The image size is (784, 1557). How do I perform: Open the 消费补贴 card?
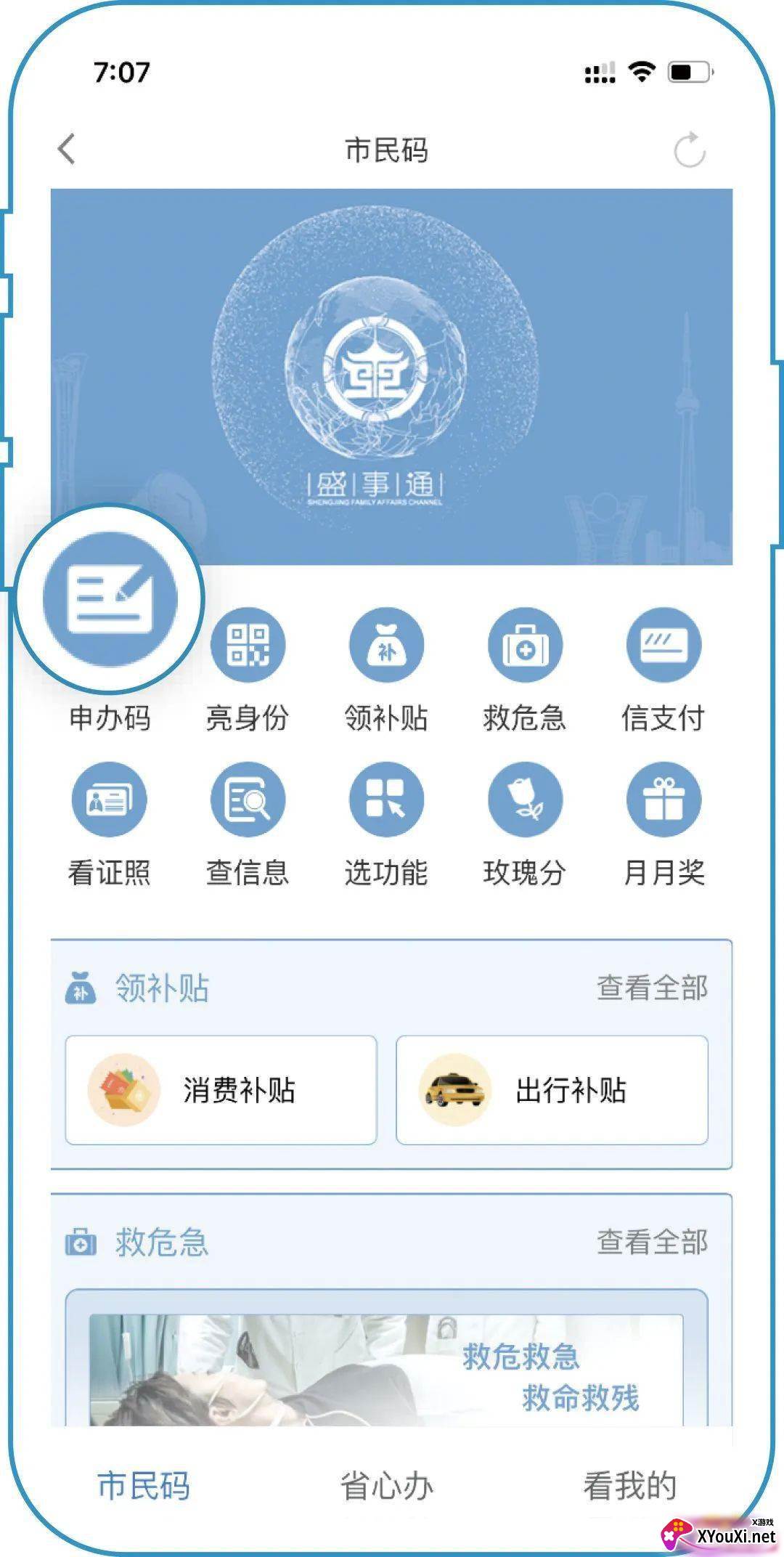coord(221,1090)
